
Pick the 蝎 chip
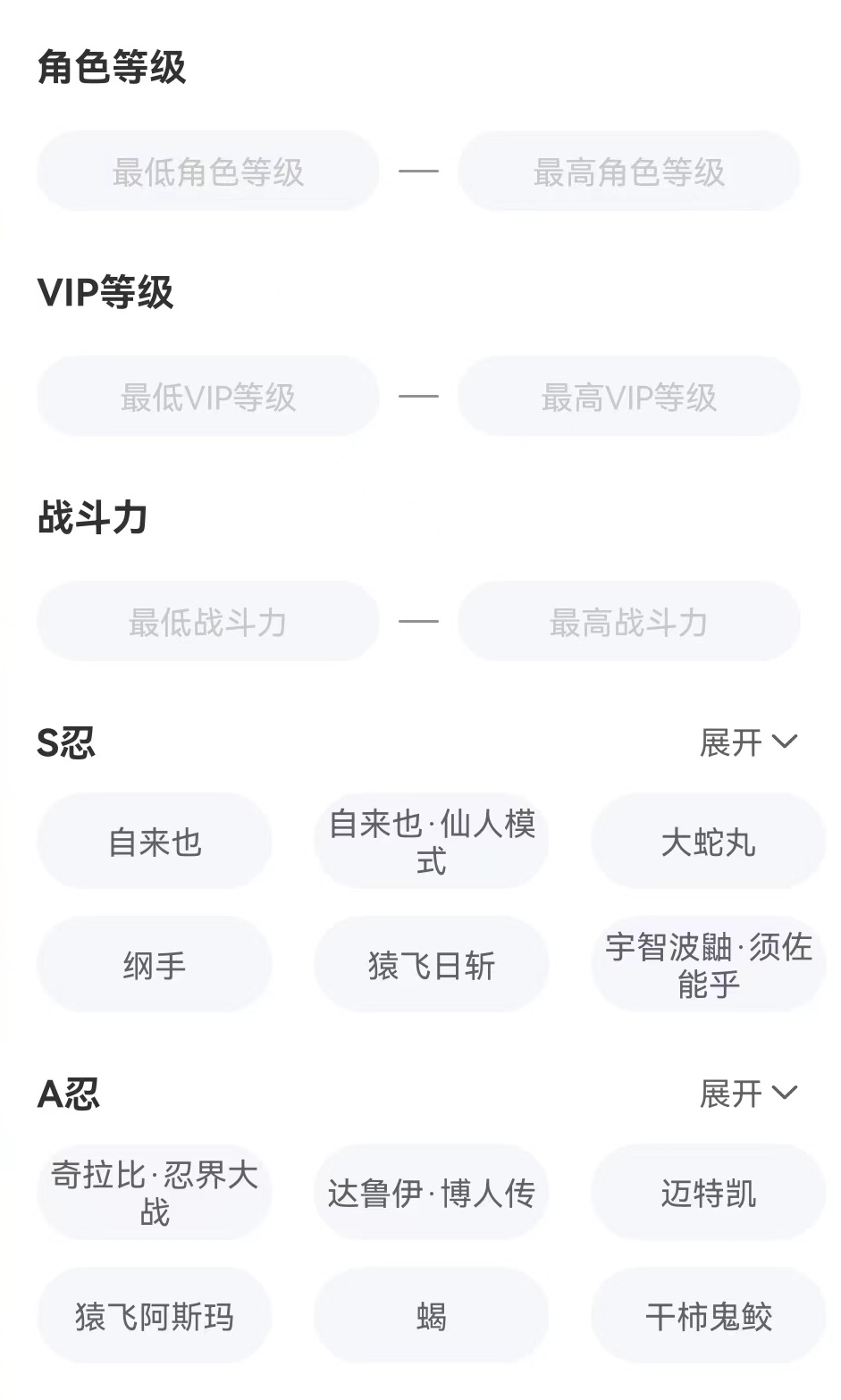pos(432,1316)
